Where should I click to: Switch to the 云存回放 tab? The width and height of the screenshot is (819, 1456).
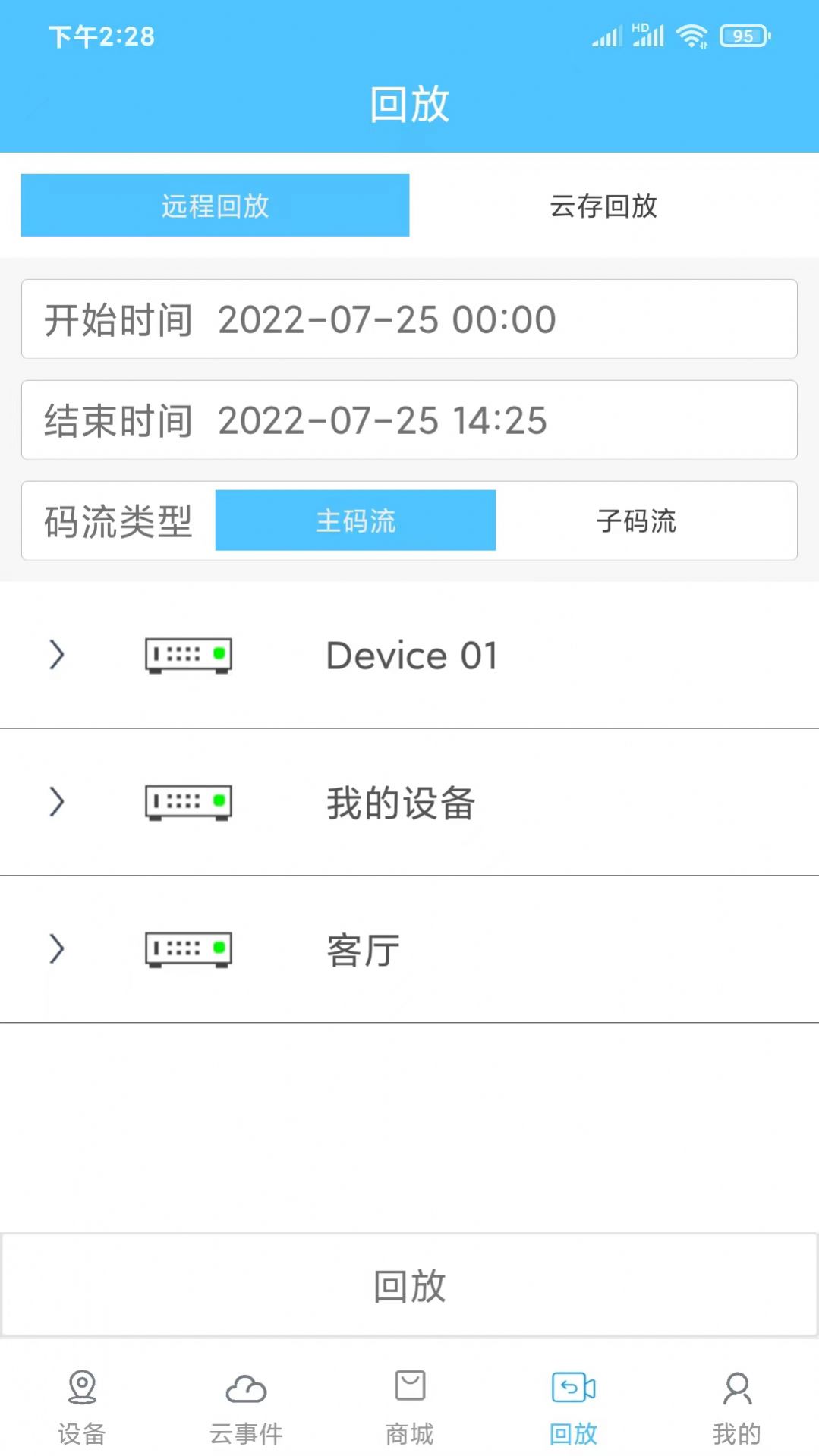click(x=603, y=206)
